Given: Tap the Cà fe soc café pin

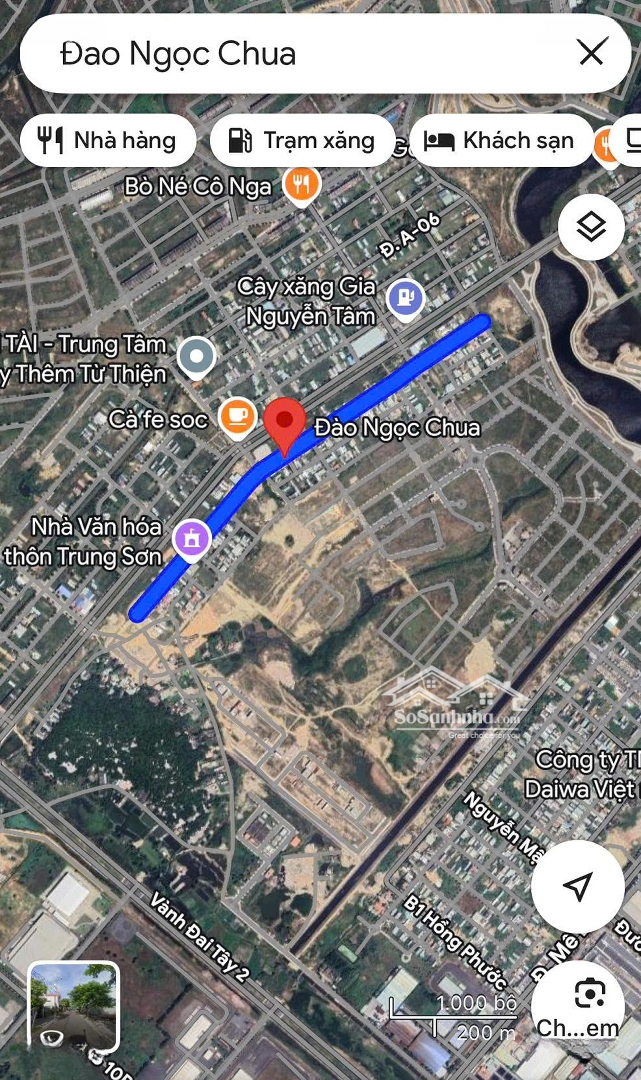Looking at the screenshot, I should click(237, 418).
